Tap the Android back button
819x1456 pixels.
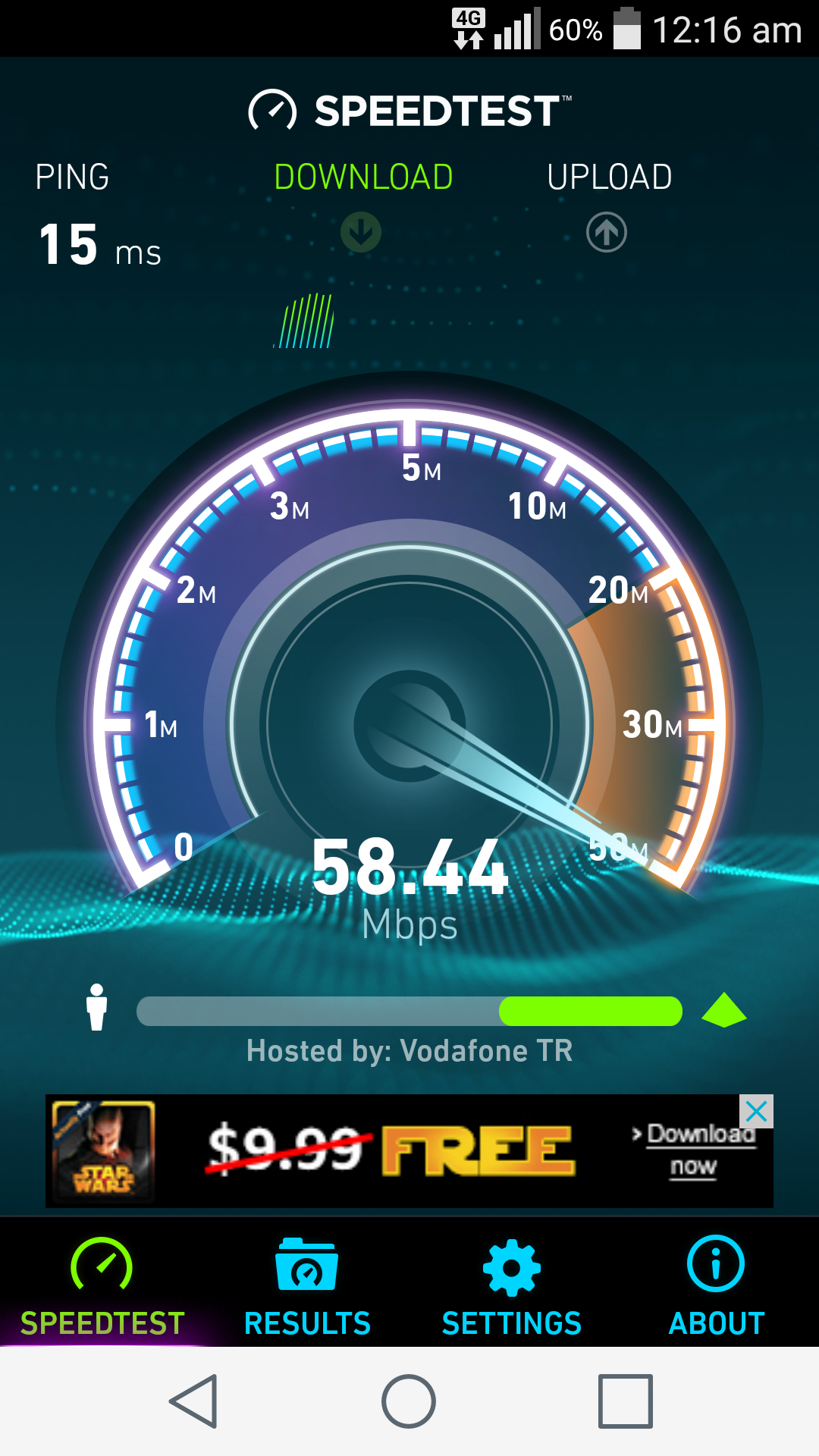click(x=195, y=1401)
